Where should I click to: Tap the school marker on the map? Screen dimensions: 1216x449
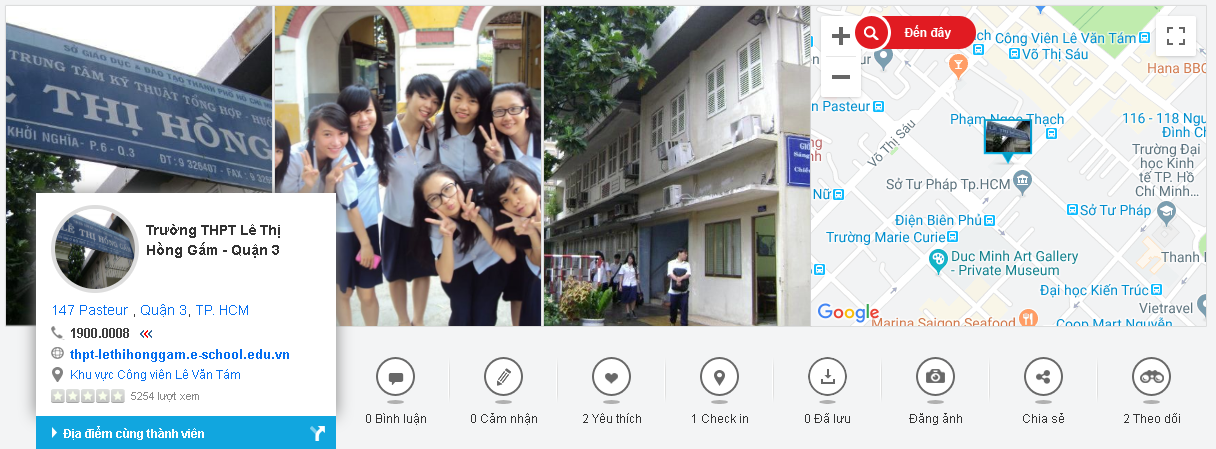(1007, 137)
